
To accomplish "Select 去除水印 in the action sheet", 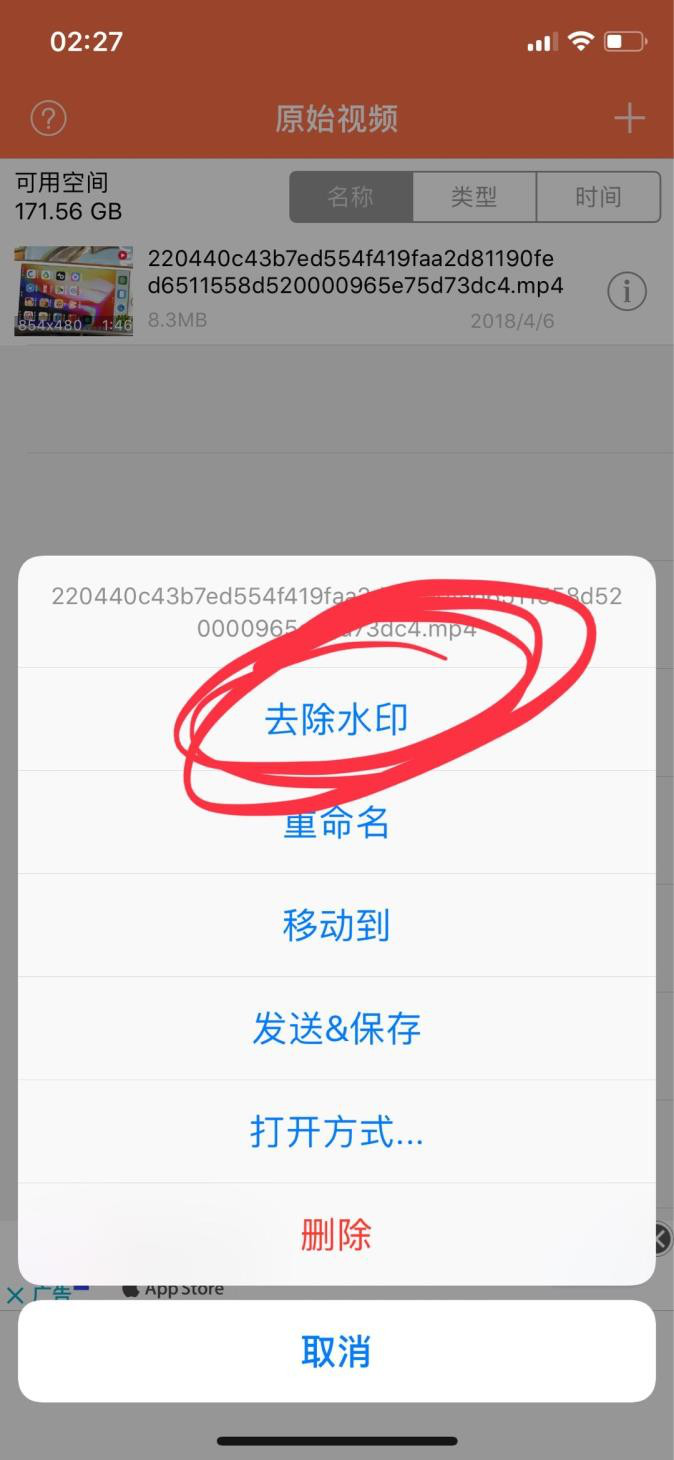I will coord(336,719).
